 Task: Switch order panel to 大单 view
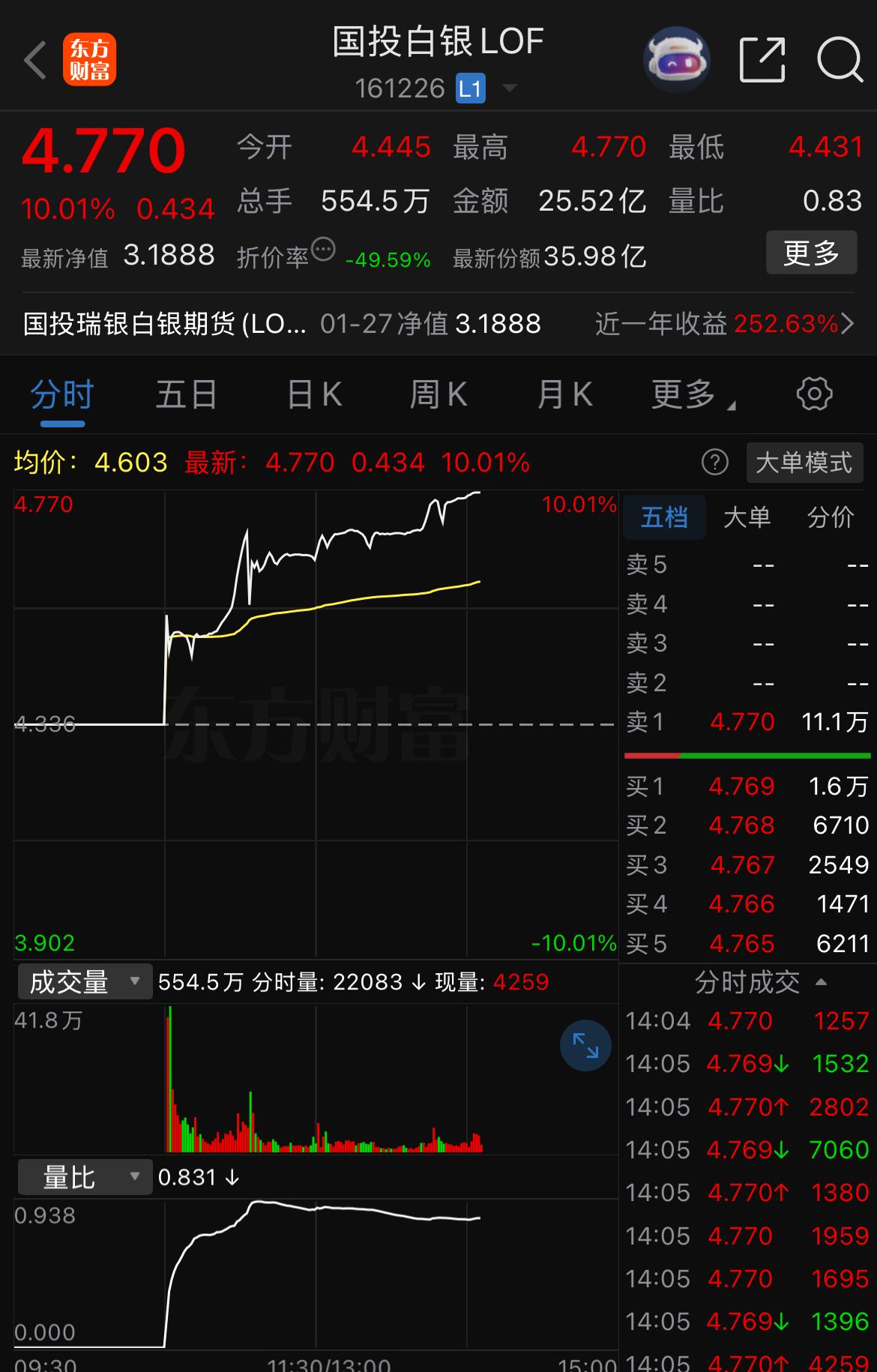click(x=747, y=517)
